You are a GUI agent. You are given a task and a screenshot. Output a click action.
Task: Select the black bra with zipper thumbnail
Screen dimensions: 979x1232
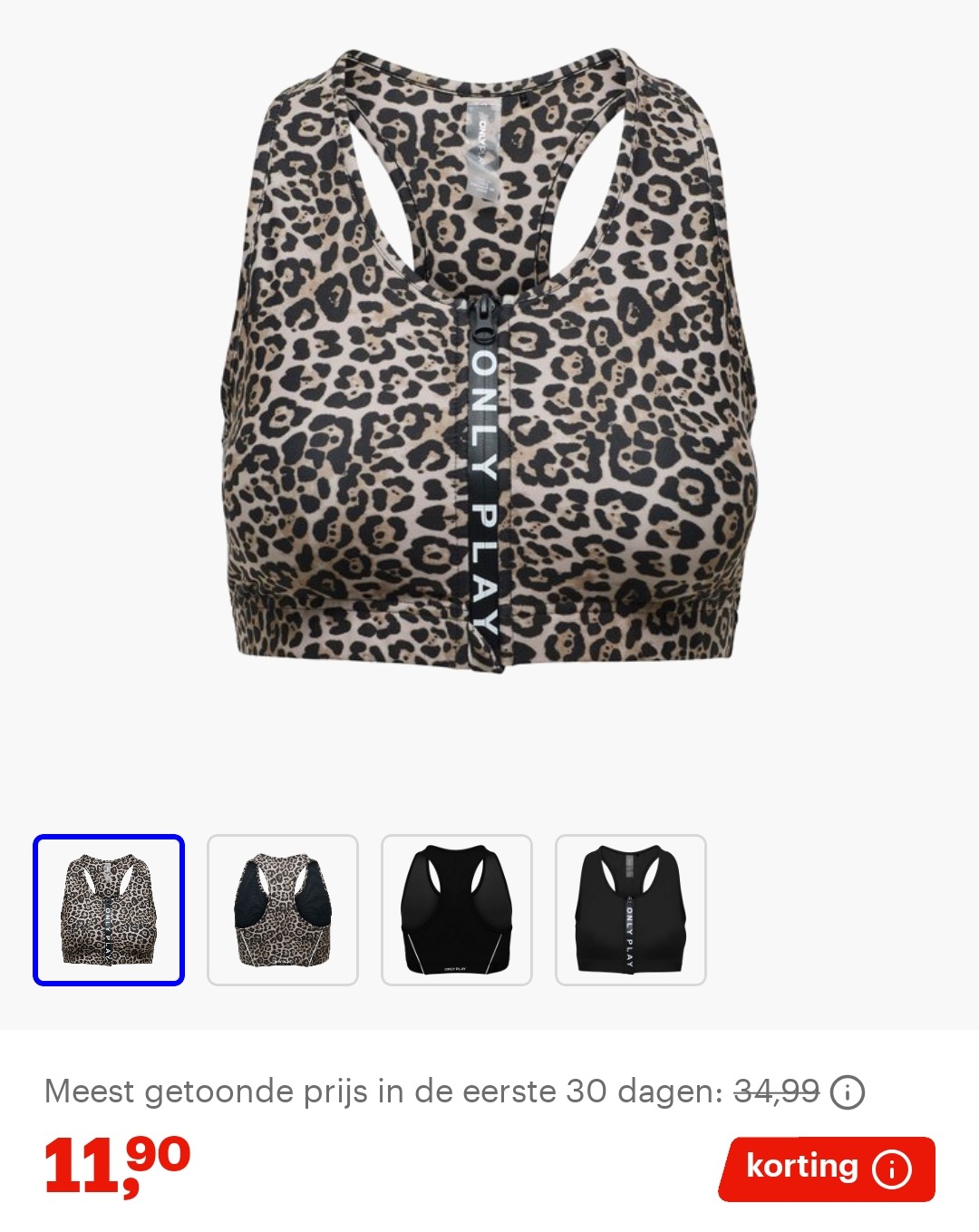(631, 910)
